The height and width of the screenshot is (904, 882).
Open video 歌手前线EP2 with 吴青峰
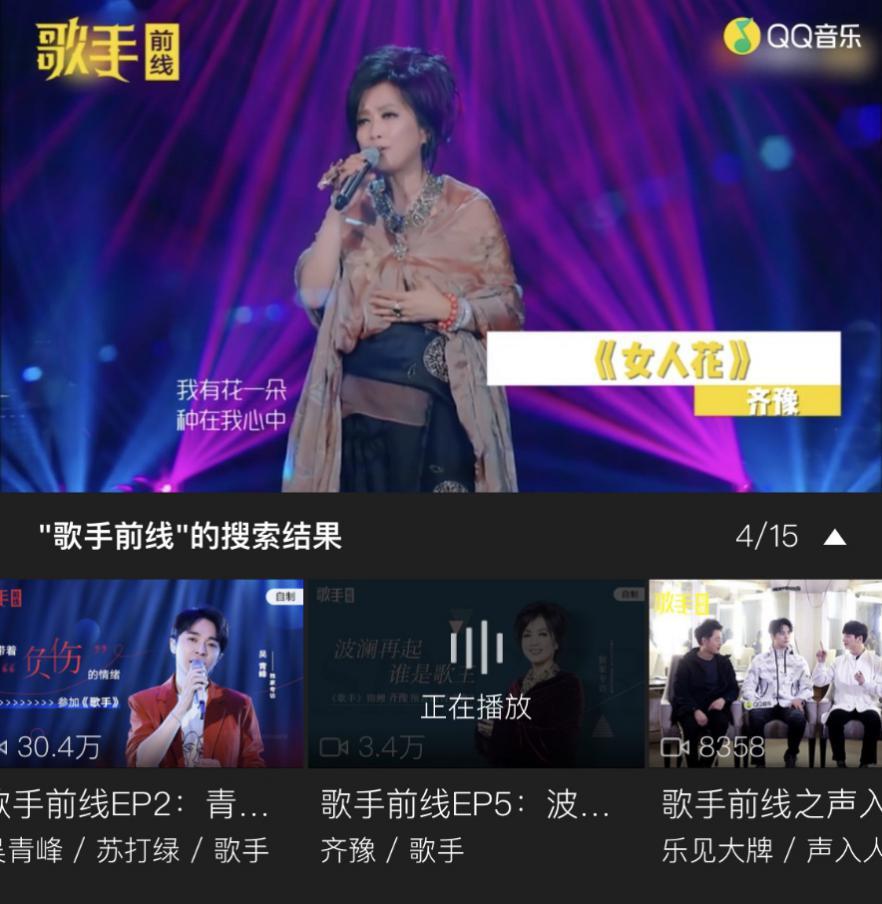click(x=150, y=674)
